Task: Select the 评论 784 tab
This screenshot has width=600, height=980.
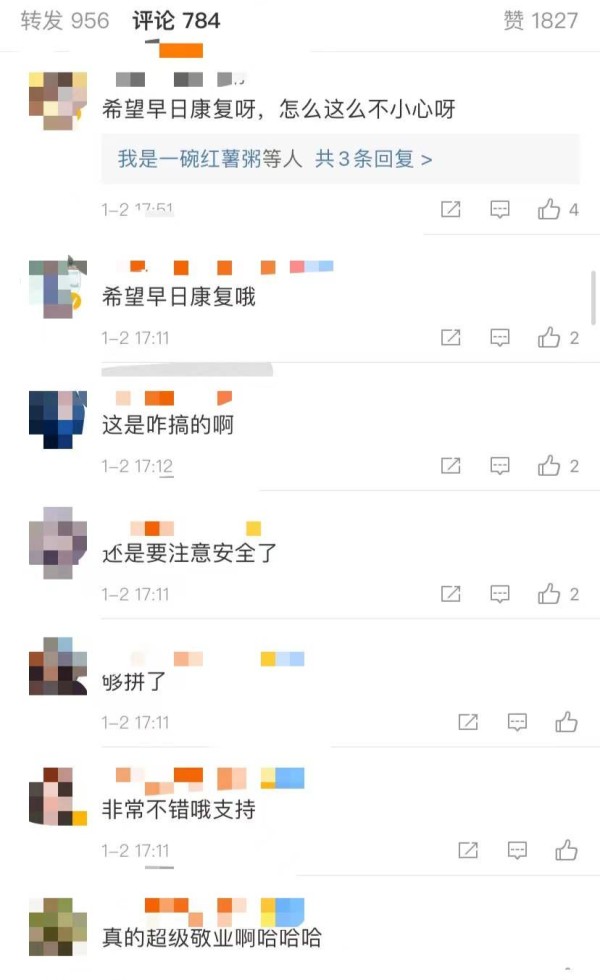Action: [x=176, y=21]
